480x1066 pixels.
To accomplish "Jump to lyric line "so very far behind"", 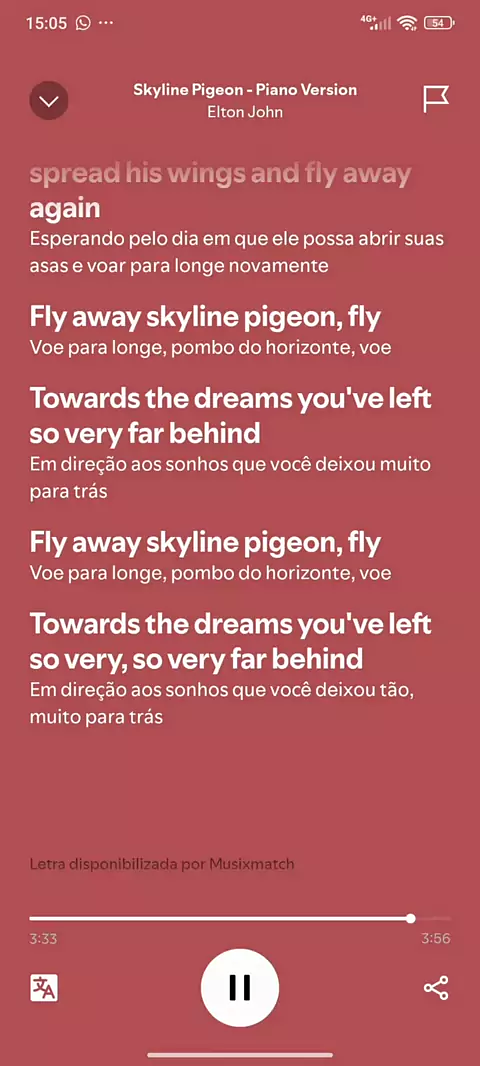I will tap(145, 432).
